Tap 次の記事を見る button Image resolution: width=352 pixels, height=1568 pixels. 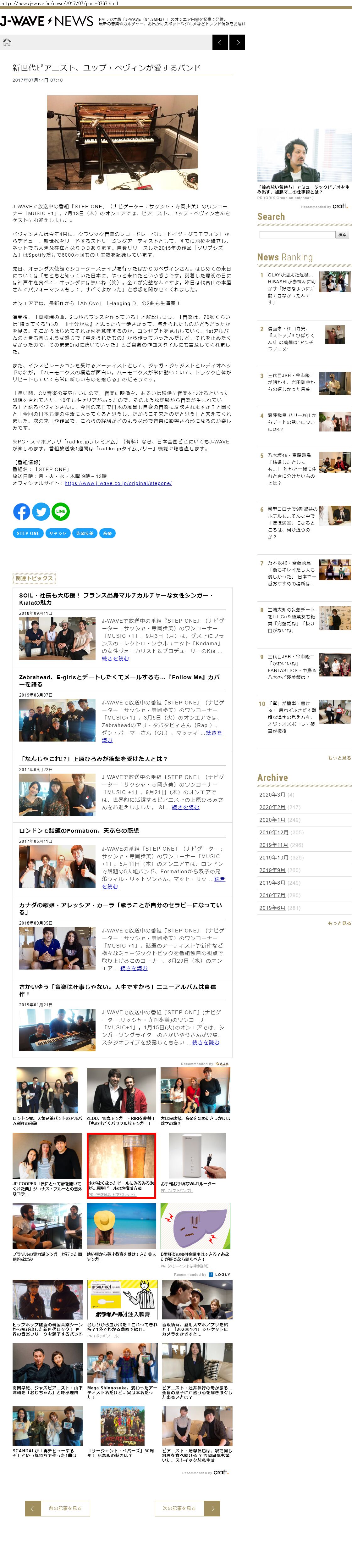[179, 1508]
